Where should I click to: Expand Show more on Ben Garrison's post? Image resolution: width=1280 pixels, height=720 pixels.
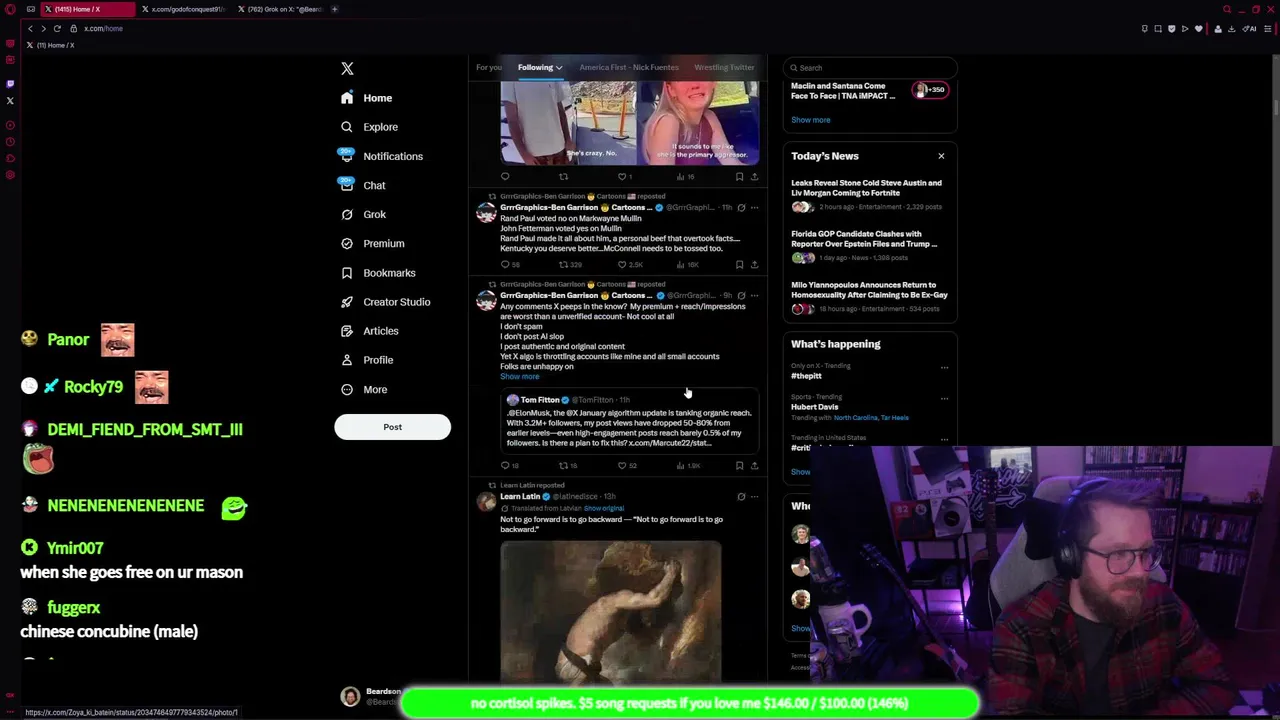pyautogui.click(x=519, y=377)
